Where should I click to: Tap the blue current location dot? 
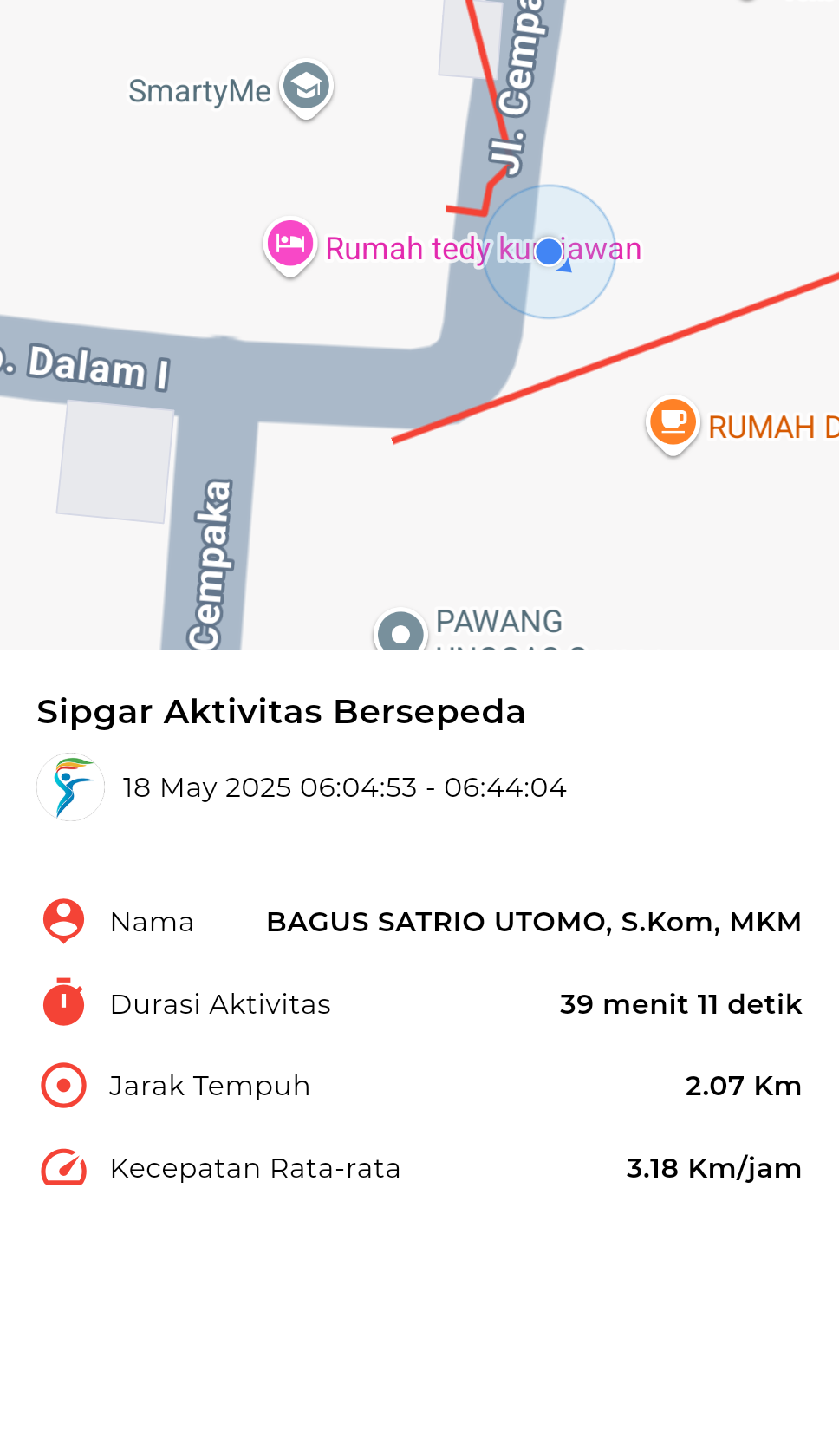coord(549,251)
